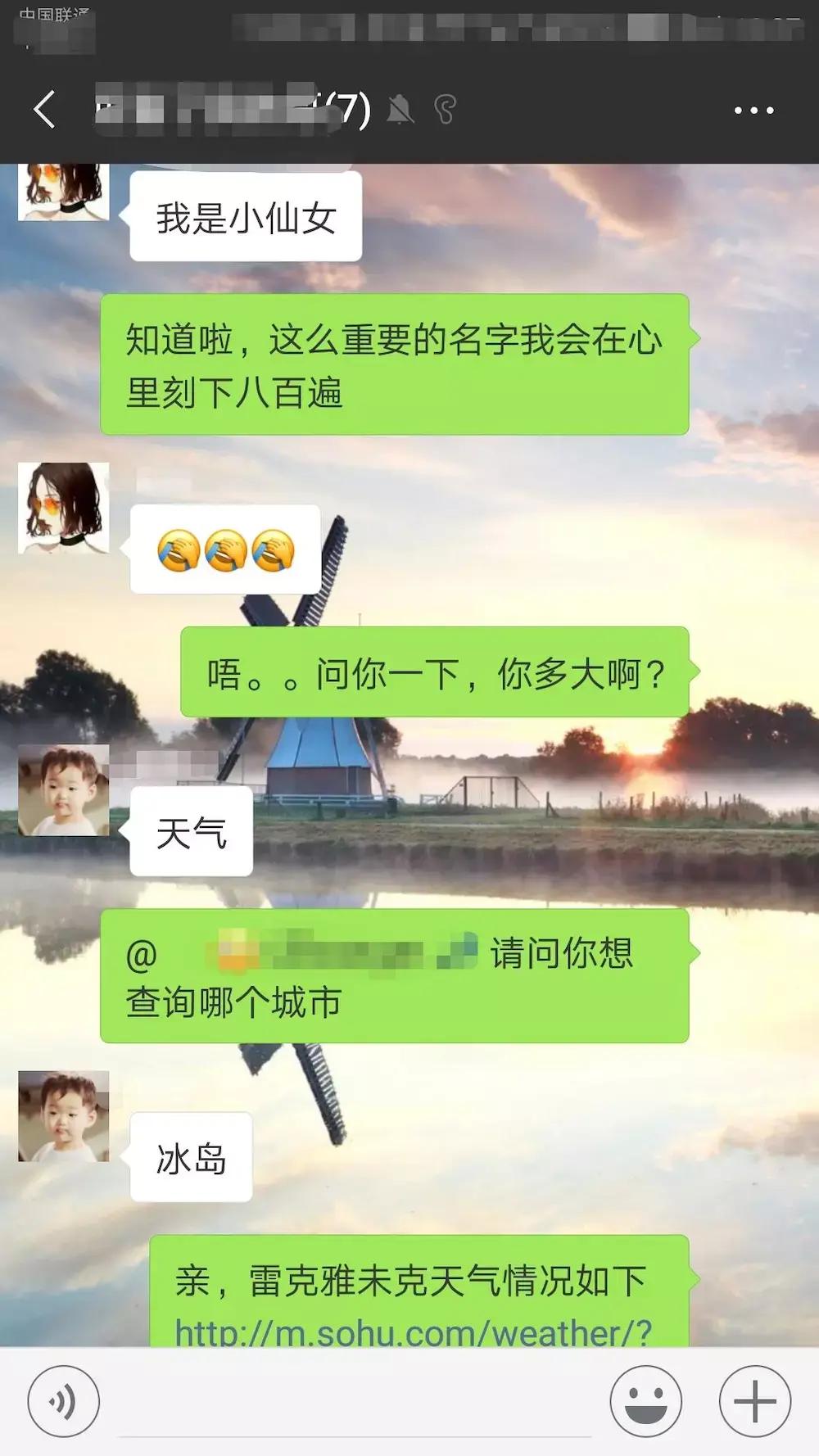View profile of sender of 冰岛
This screenshot has width=819, height=1456.
(x=64, y=1116)
